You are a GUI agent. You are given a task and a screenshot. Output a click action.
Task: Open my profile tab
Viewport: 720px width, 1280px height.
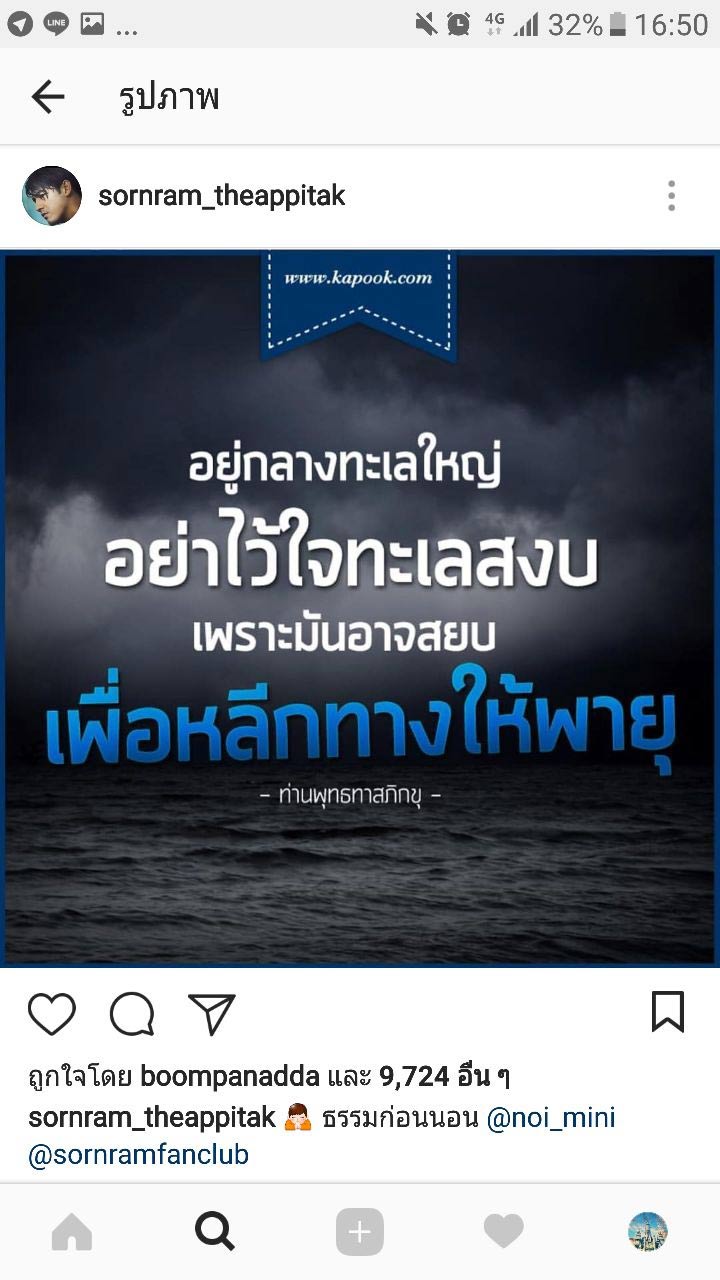point(647,1232)
